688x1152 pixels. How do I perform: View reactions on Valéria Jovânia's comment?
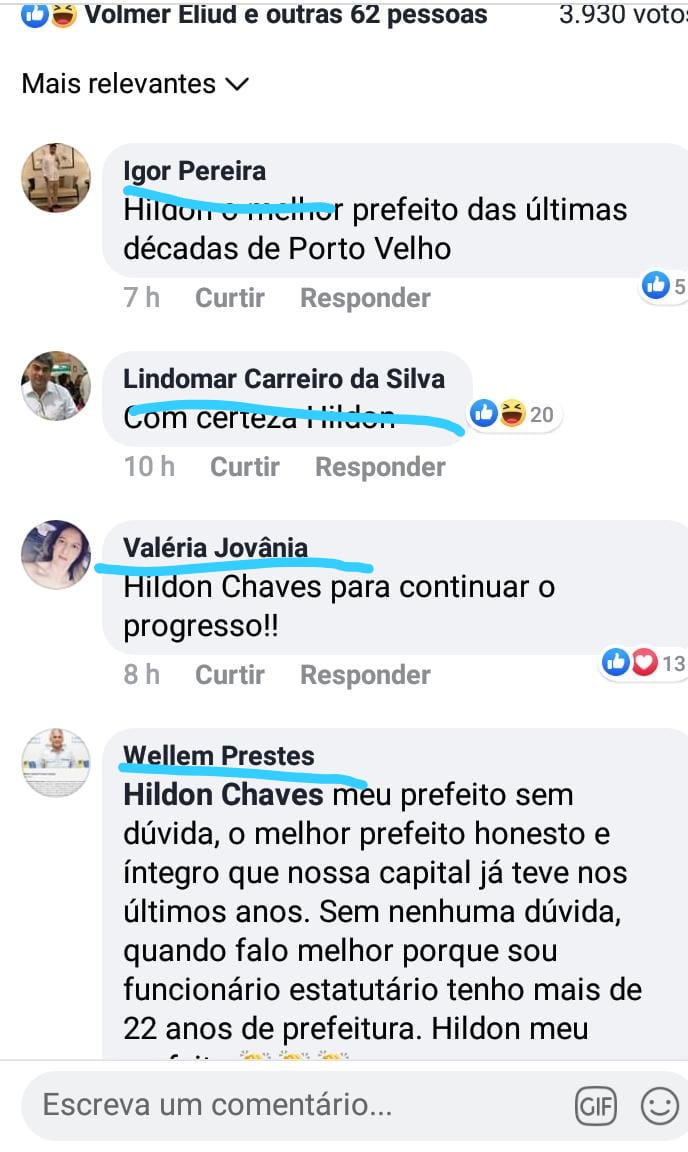(642, 662)
